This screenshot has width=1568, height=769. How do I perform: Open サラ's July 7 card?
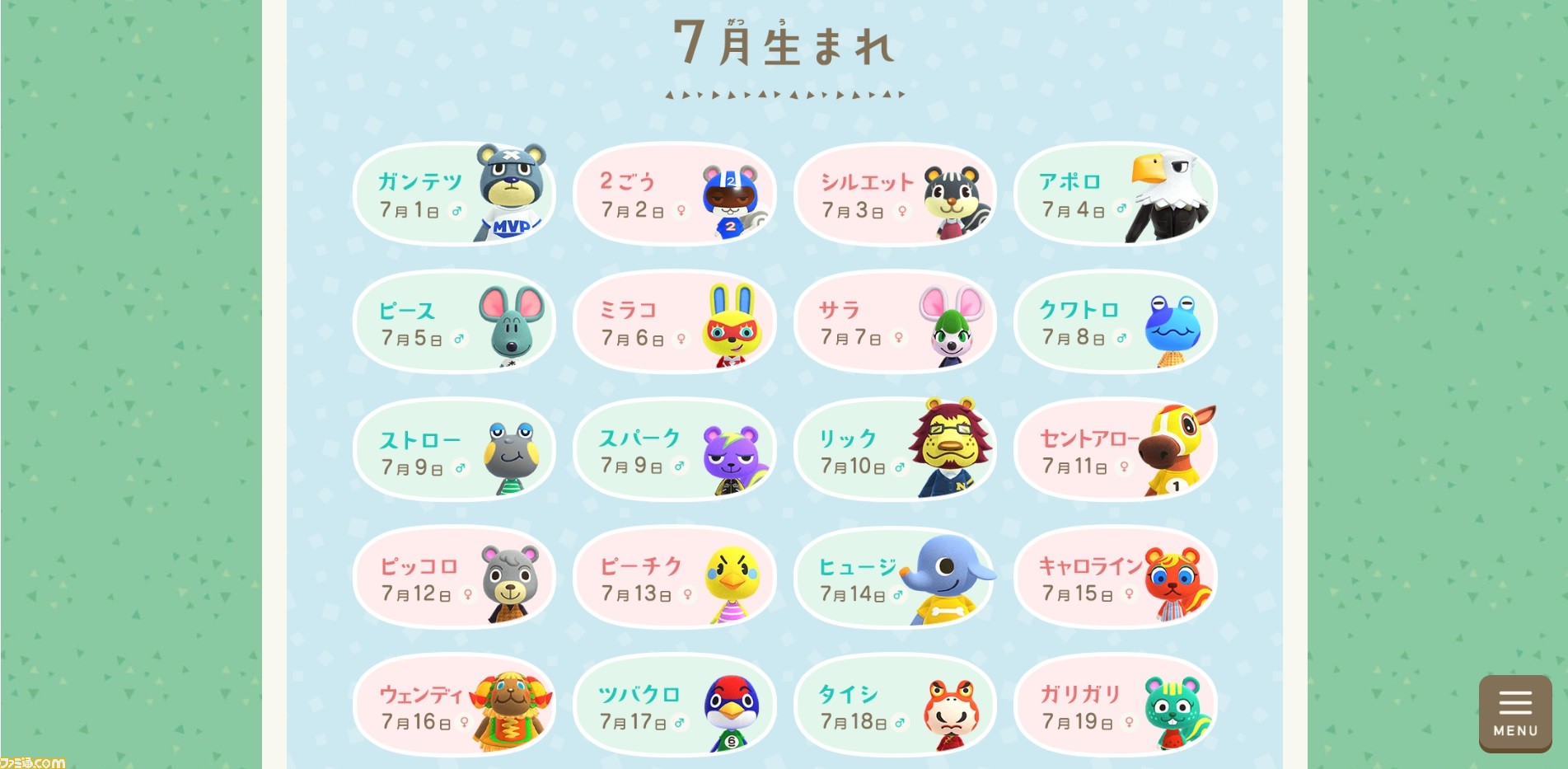coord(895,323)
